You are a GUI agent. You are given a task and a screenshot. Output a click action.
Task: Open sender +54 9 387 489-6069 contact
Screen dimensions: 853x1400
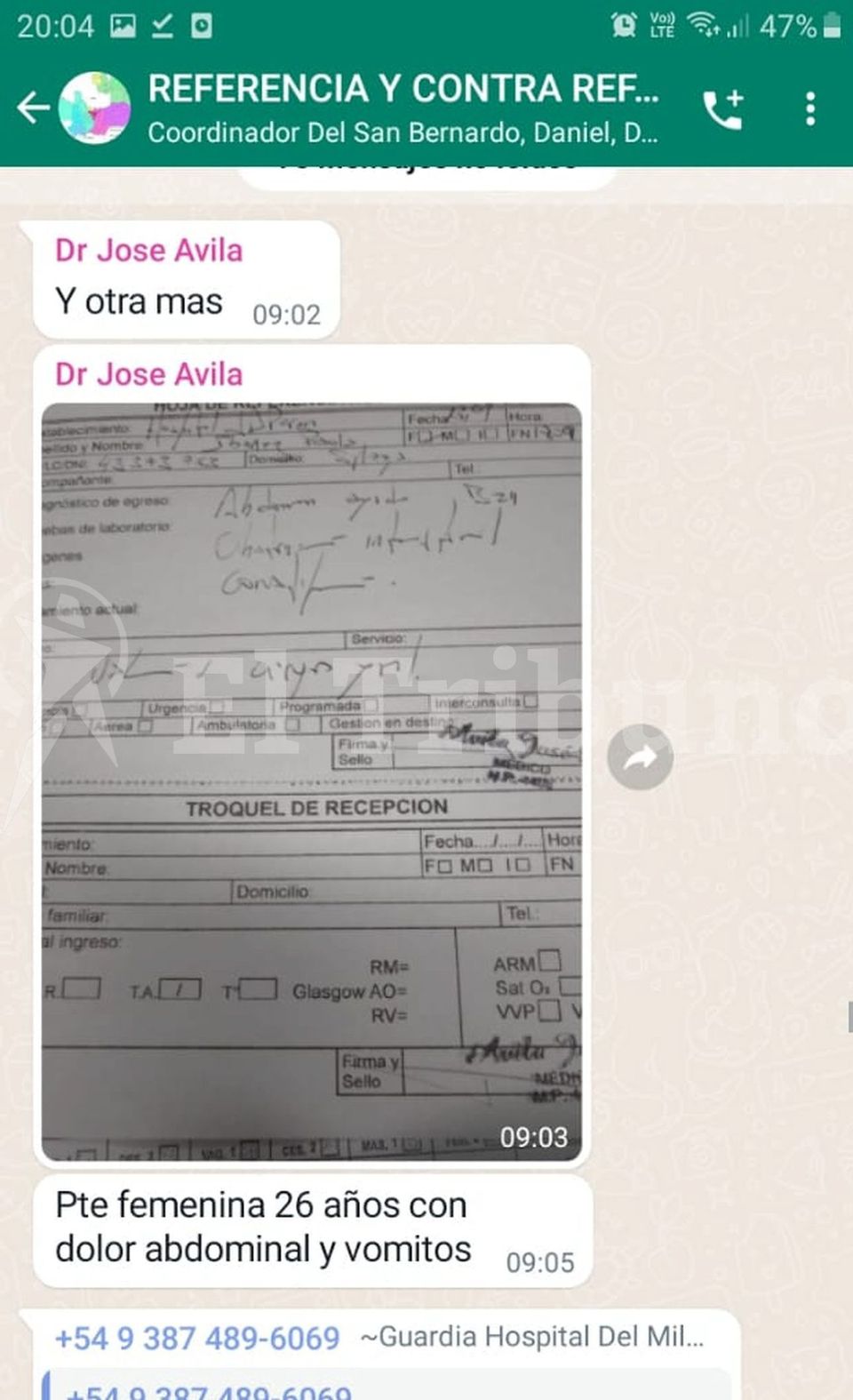(197, 1338)
